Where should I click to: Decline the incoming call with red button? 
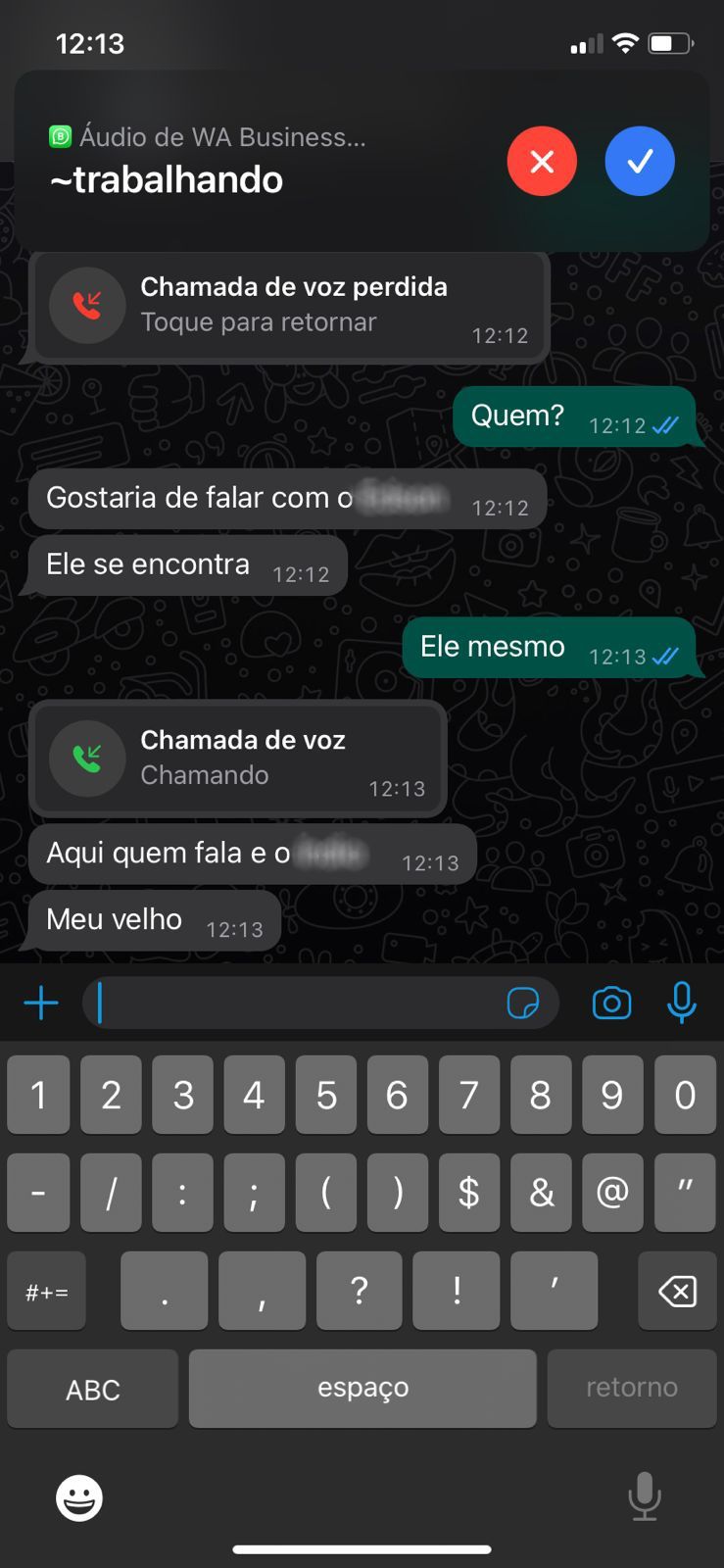[x=542, y=162]
